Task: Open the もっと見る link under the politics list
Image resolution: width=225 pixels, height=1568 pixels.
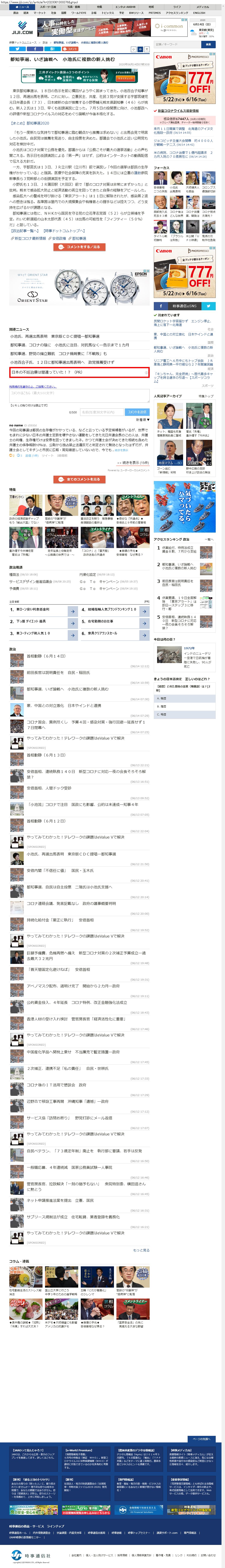Action: [x=141, y=1250]
